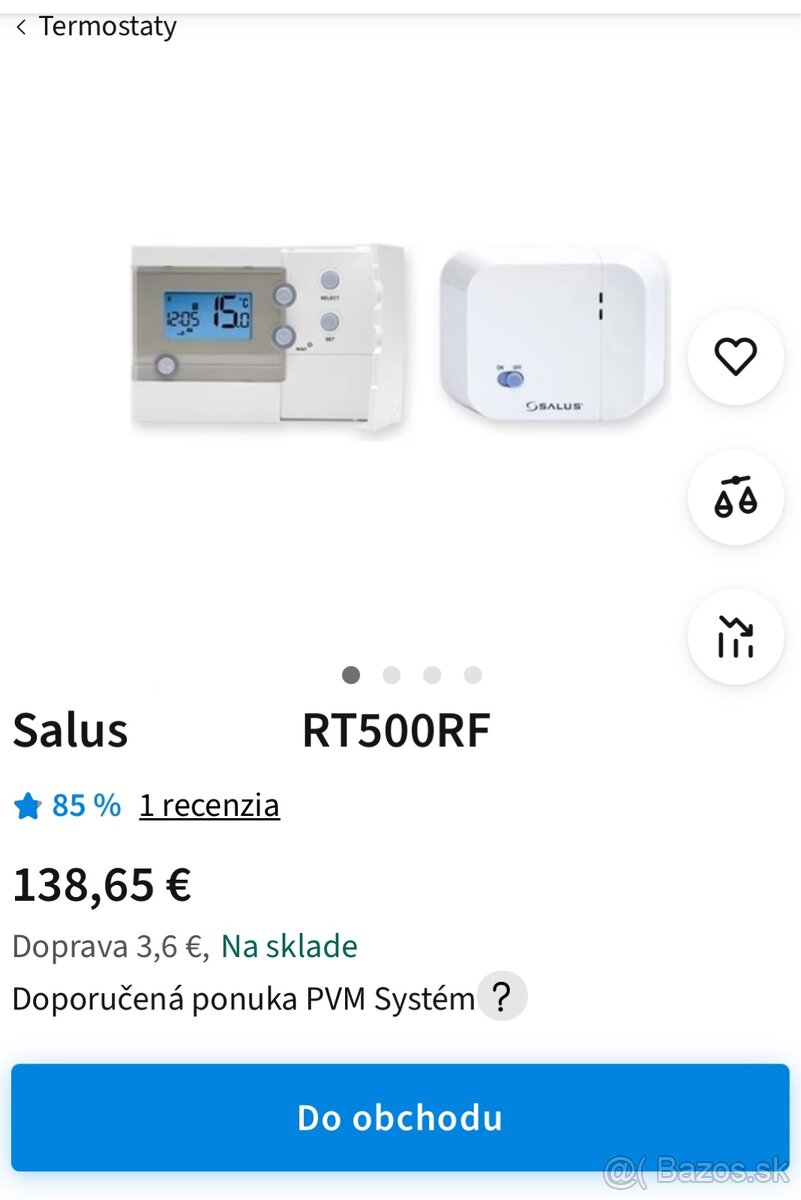This screenshot has height=1200, width=801.
Task: Open the 1 recenzia reviews link
Action: pos(209,805)
